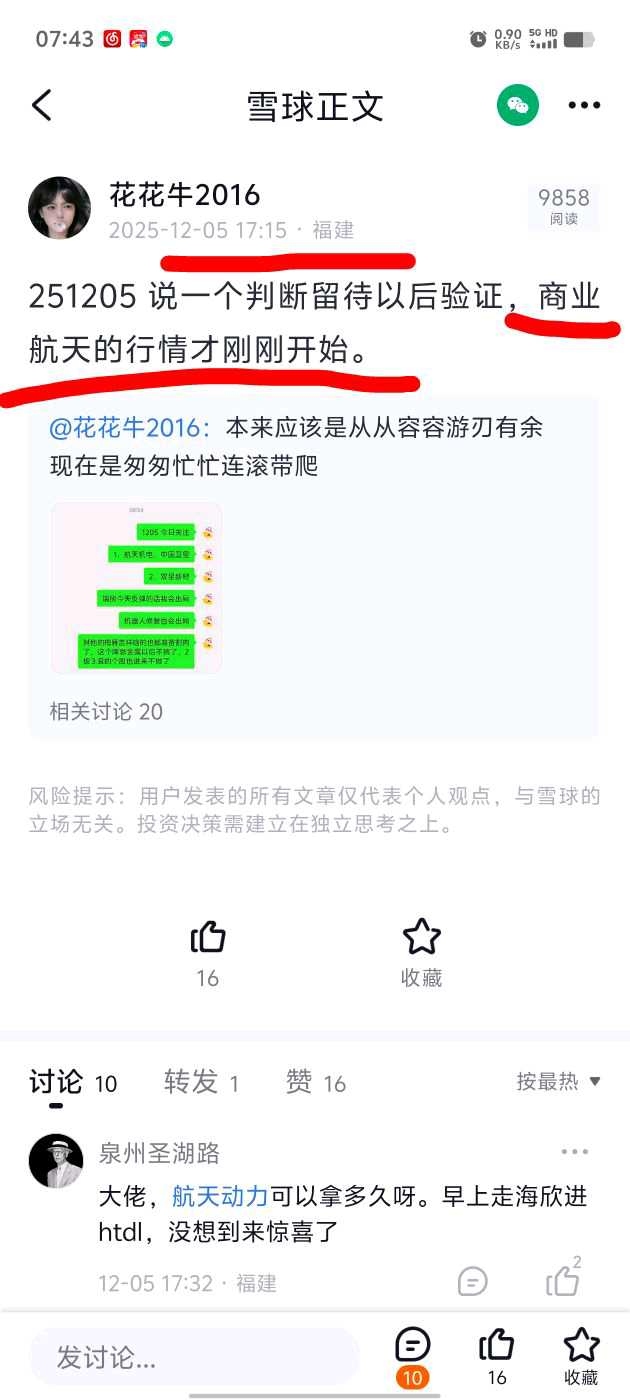This screenshot has width=630, height=1400.
Task: Switch to the 赞 tab
Action: click(299, 1082)
